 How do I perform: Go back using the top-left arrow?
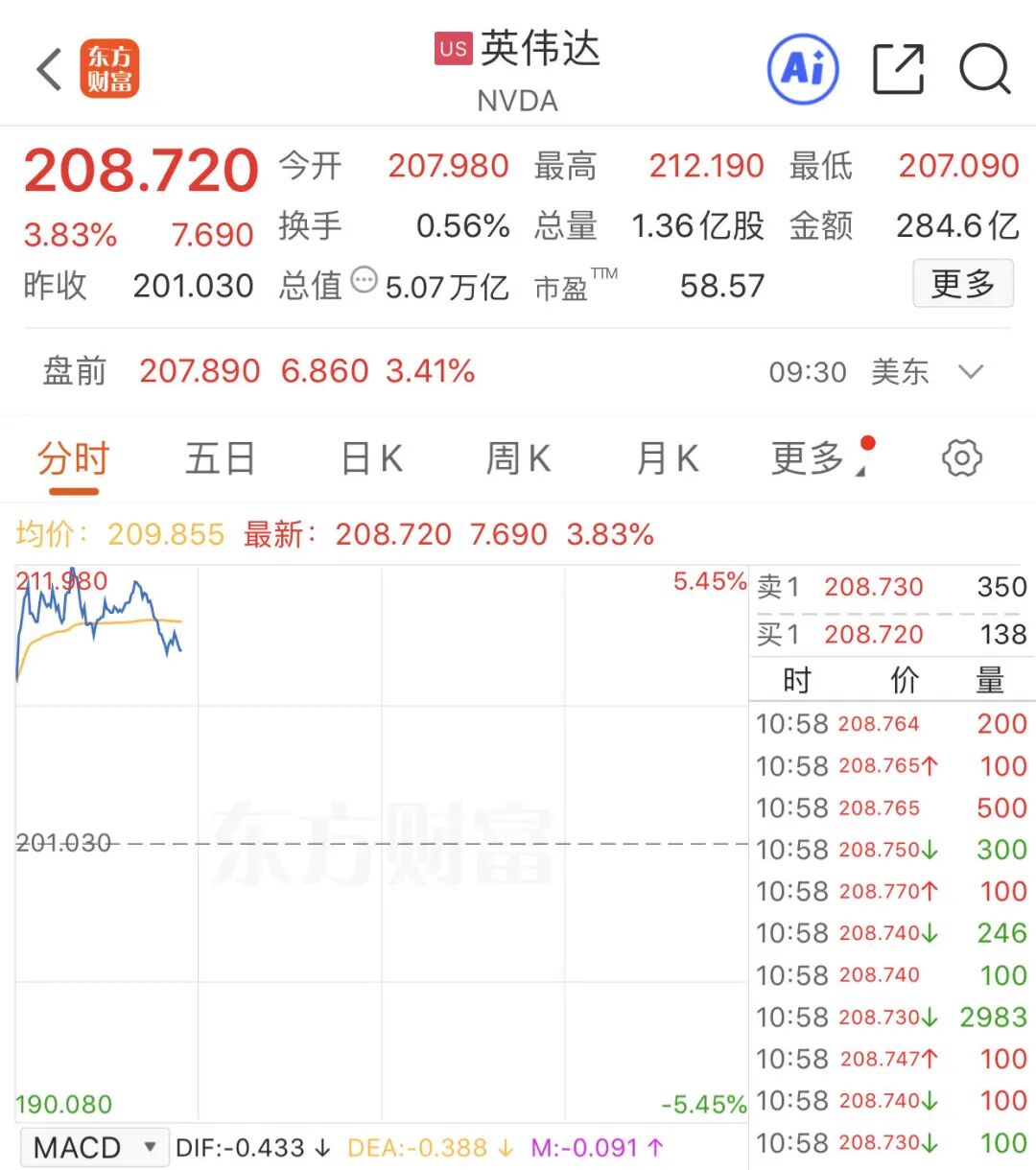[50, 69]
